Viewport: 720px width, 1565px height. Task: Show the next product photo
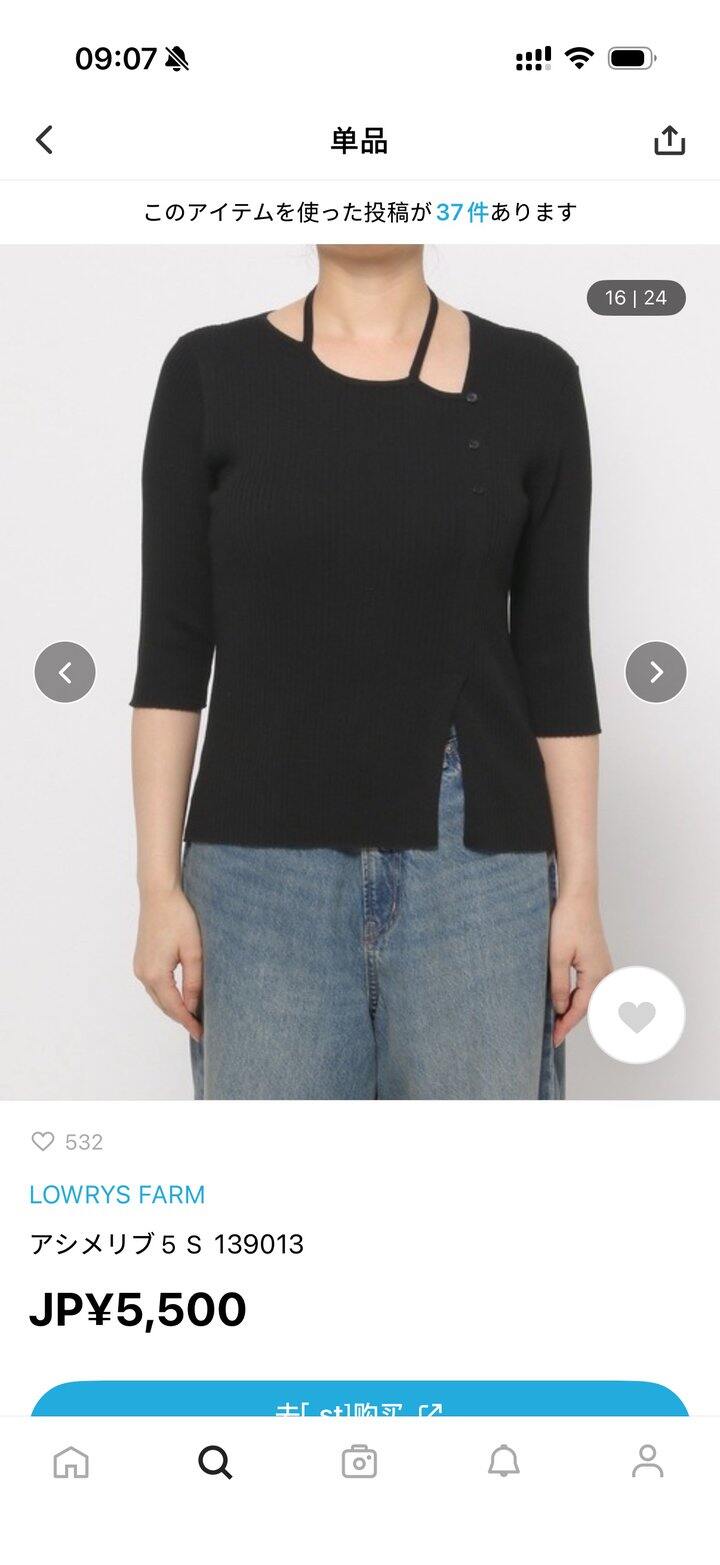tap(656, 672)
